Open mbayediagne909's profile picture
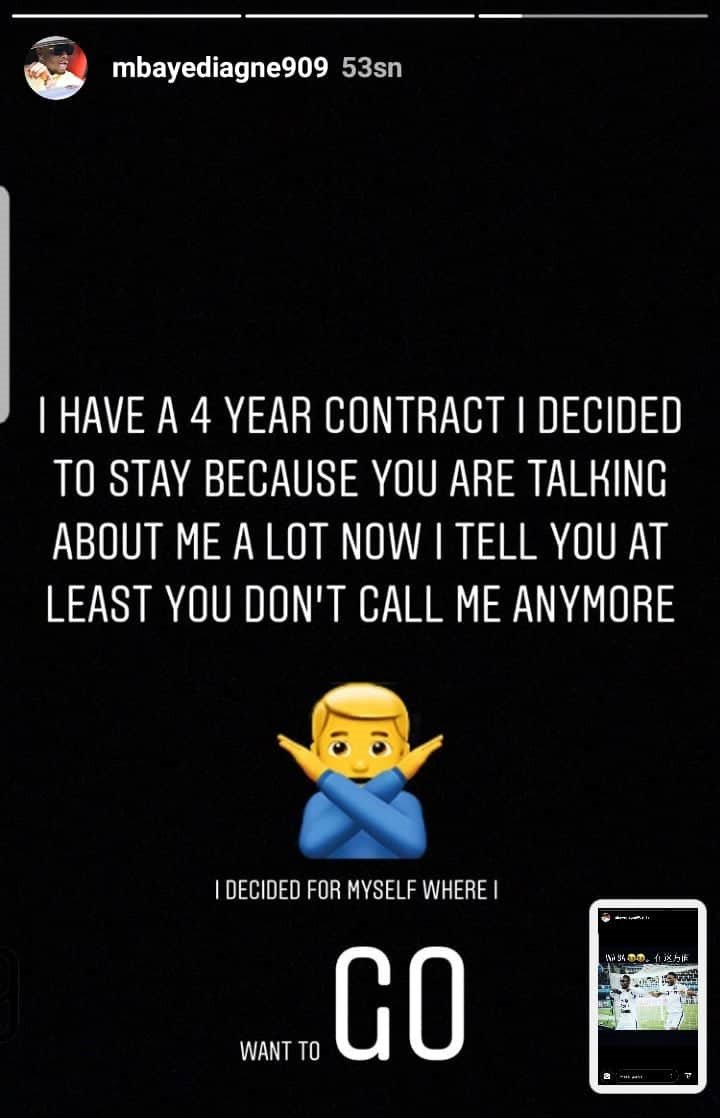Image resolution: width=720 pixels, height=1118 pixels. 56,68
